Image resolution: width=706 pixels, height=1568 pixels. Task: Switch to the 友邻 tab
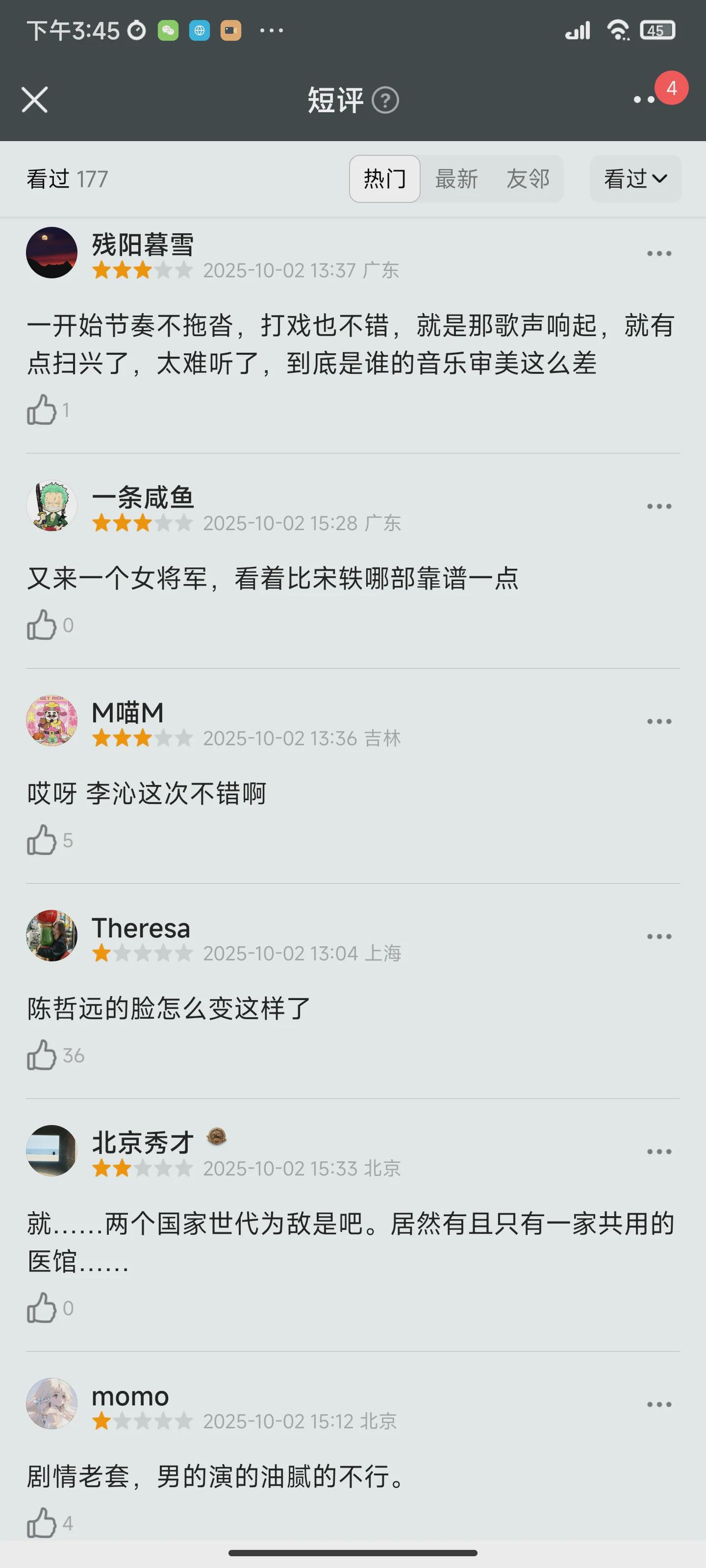tap(528, 179)
